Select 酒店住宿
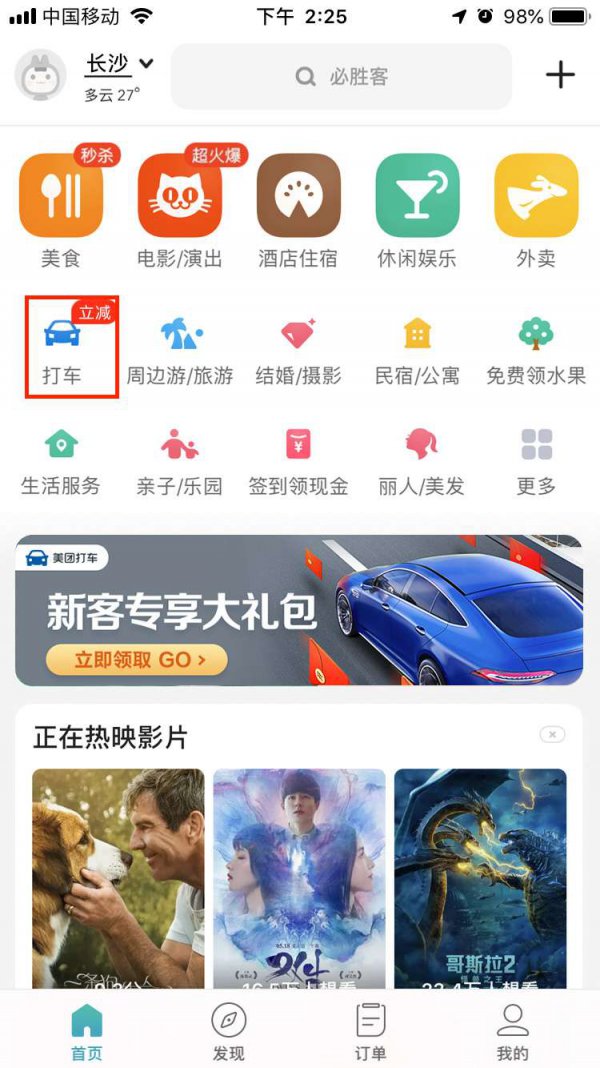Image resolution: width=600 pixels, height=1068 pixels. (298, 210)
